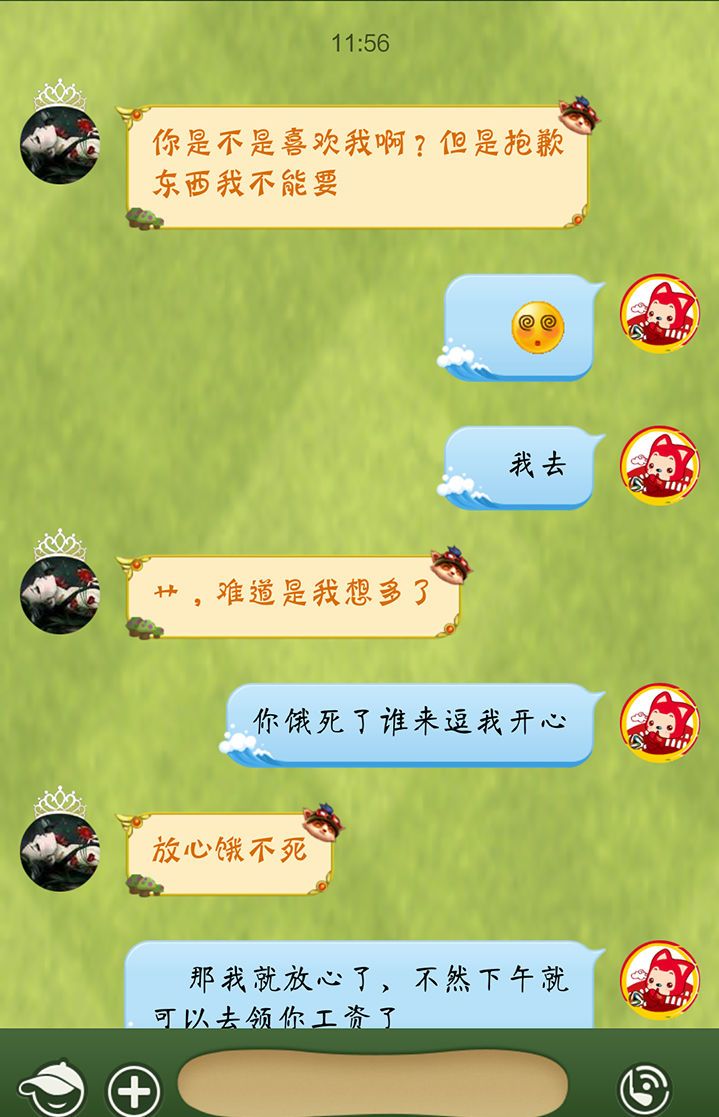The height and width of the screenshot is (1117, 719).
Task: Open the red fox avatar beside 我去
Action: pos(659,465)
